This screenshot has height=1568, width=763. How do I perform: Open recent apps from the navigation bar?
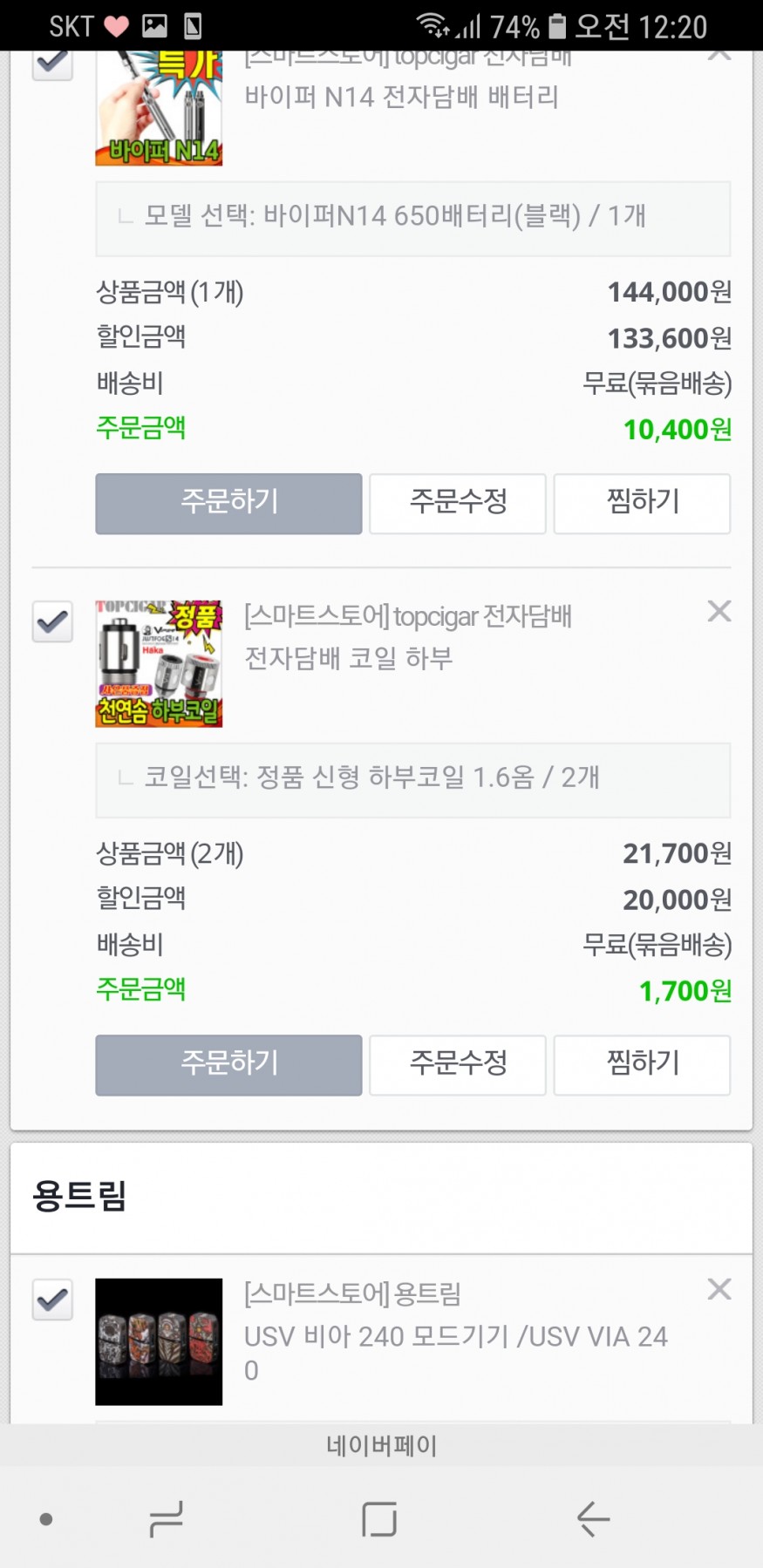click(166, 1519)
